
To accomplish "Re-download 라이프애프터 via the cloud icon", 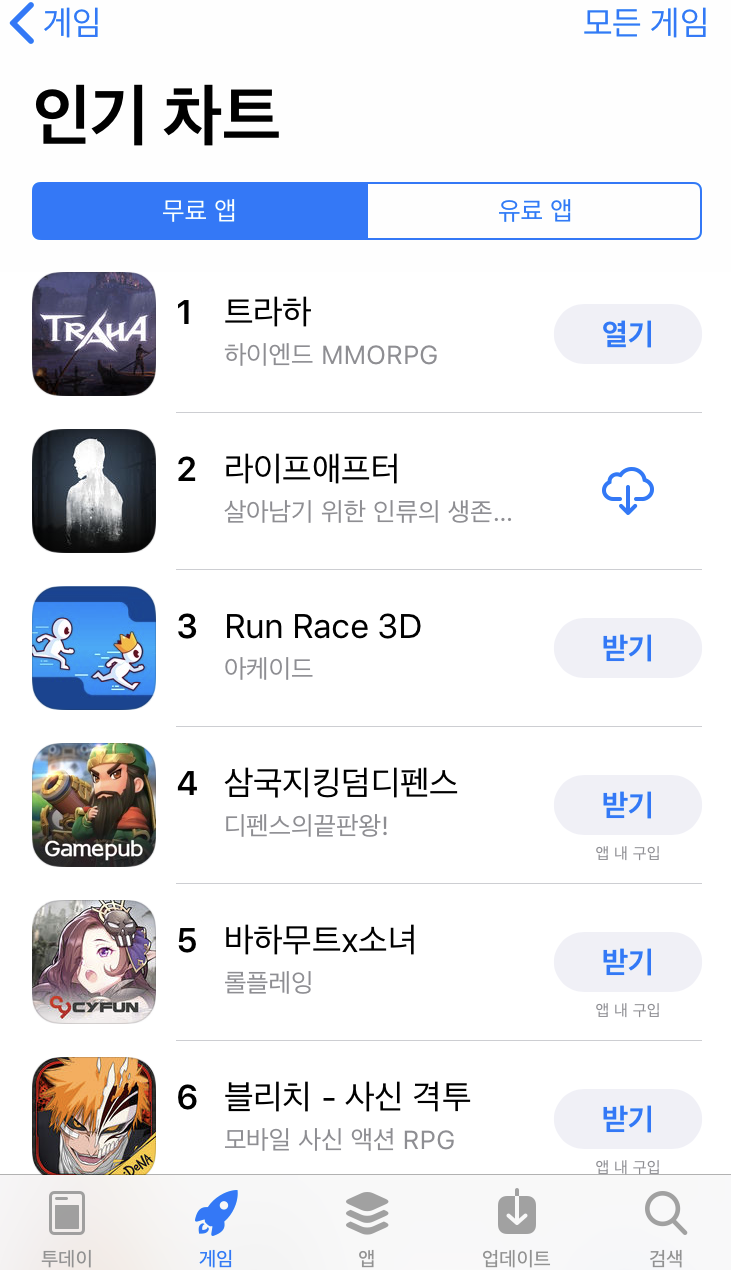I will click(627, 491).
